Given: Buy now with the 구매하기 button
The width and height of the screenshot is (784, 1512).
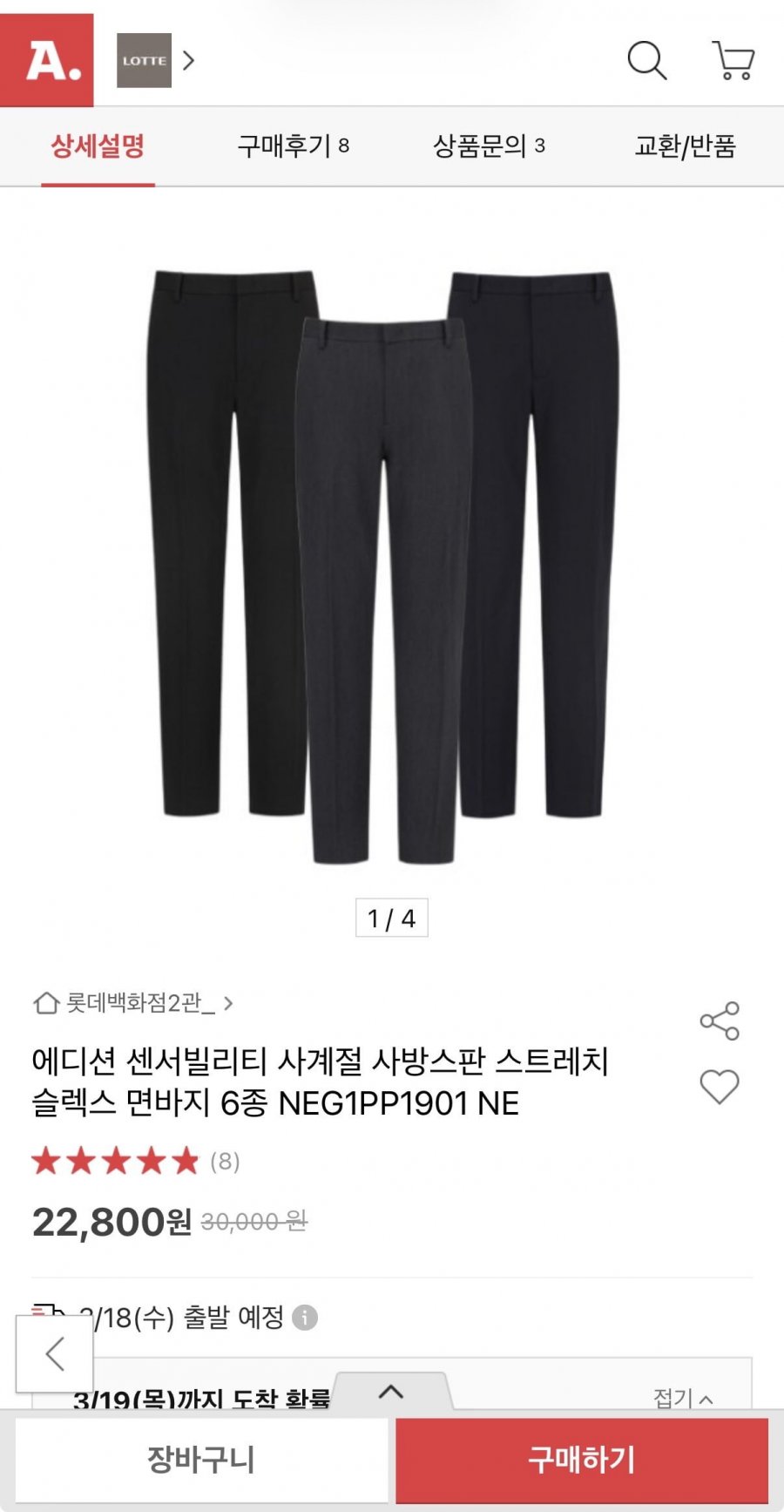Looking at the screenshot, I should tap(582, 1460).
